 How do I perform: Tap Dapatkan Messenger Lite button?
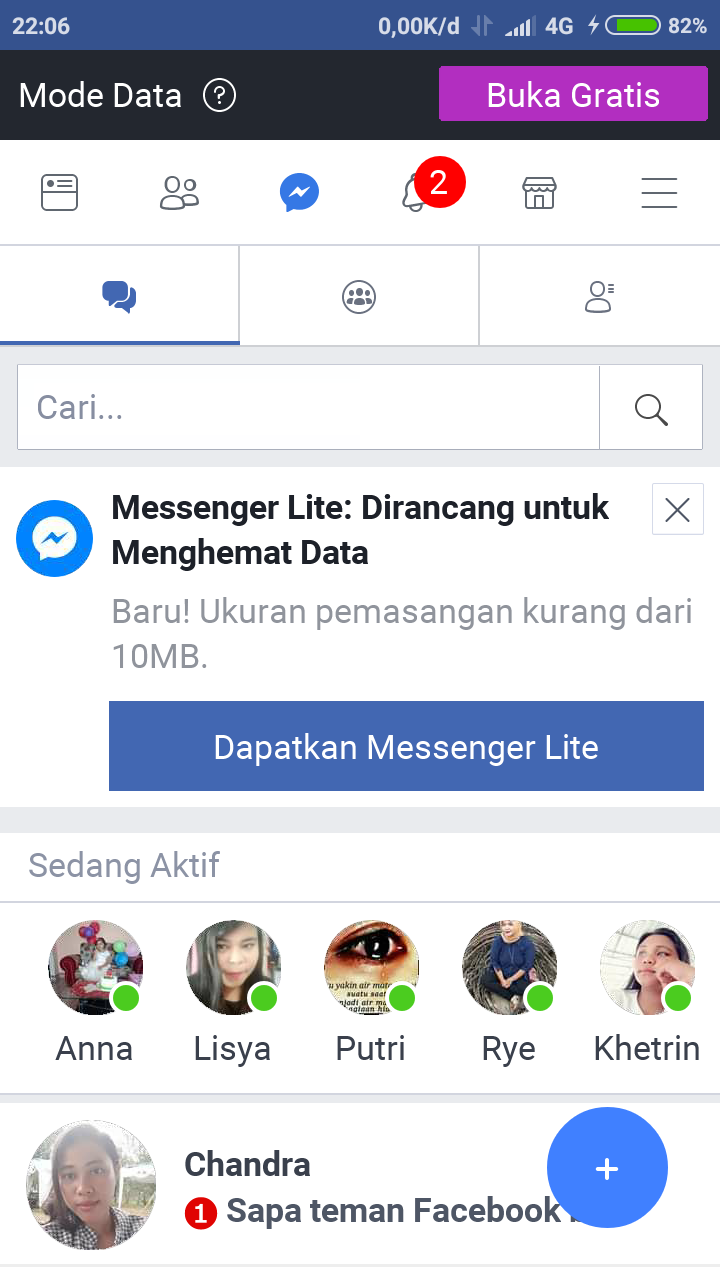tap(406, 747)
